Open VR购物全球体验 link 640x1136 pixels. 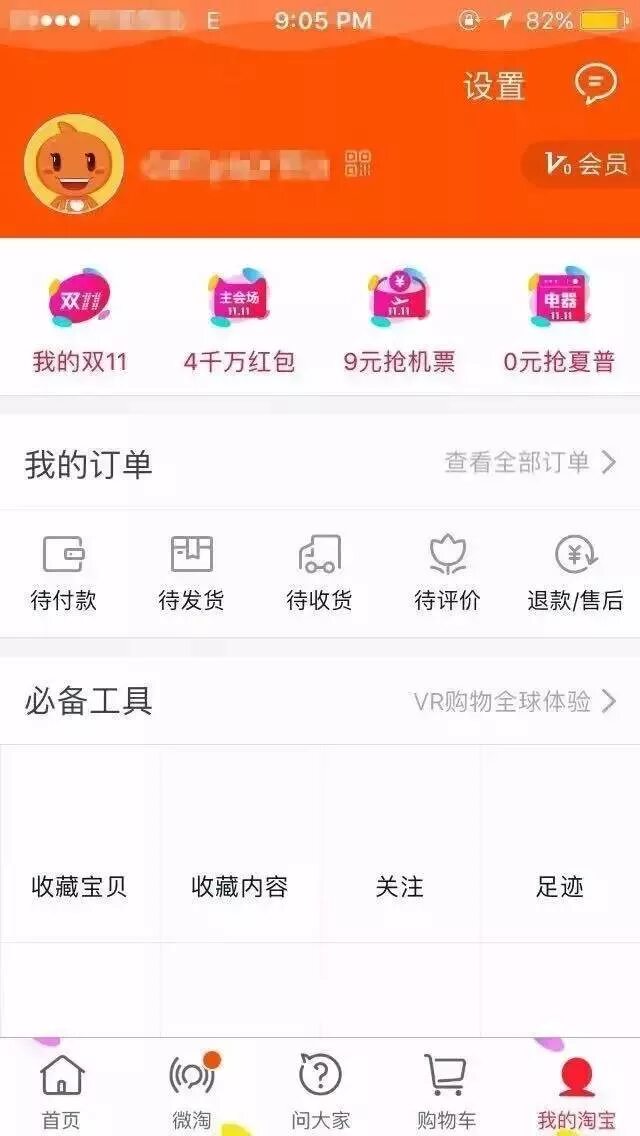(x=515, y=701)
